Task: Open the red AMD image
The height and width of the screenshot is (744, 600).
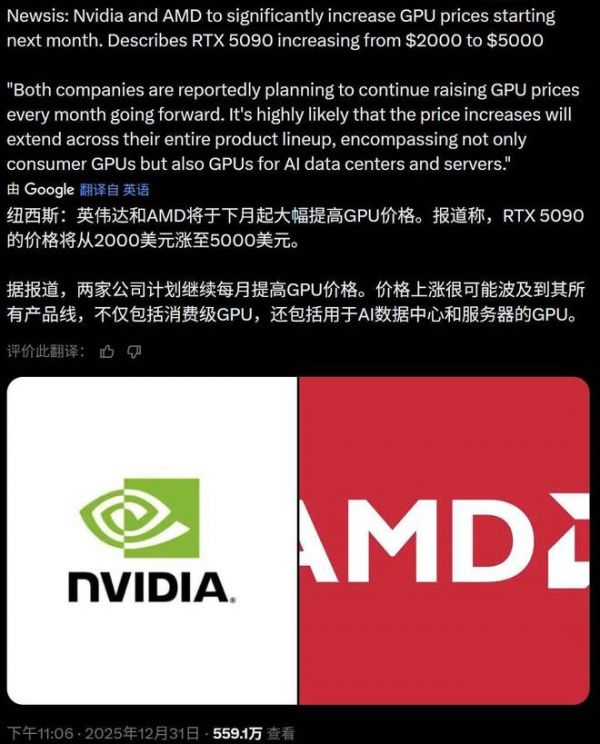Action: coord(445,544)
